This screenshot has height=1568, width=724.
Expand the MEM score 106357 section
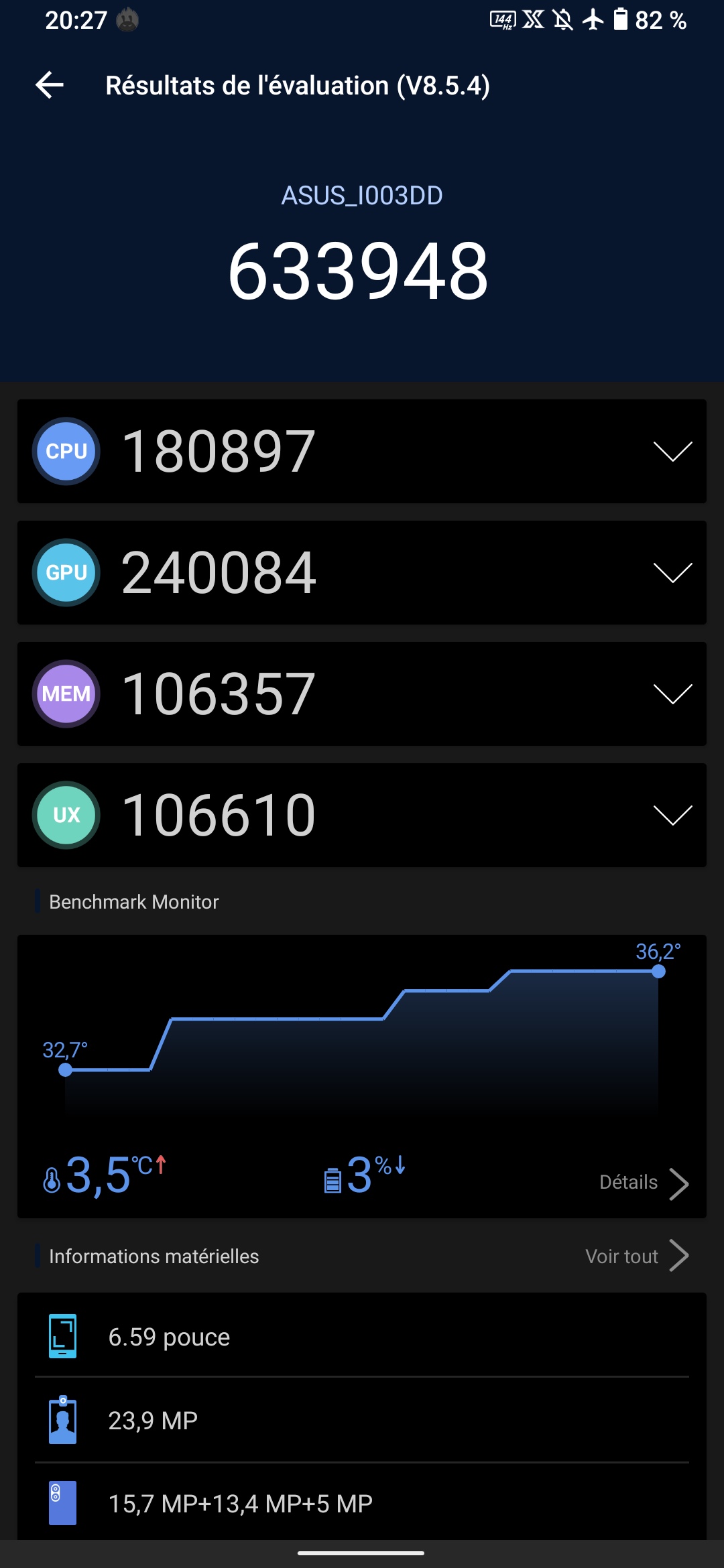point(672,694)
